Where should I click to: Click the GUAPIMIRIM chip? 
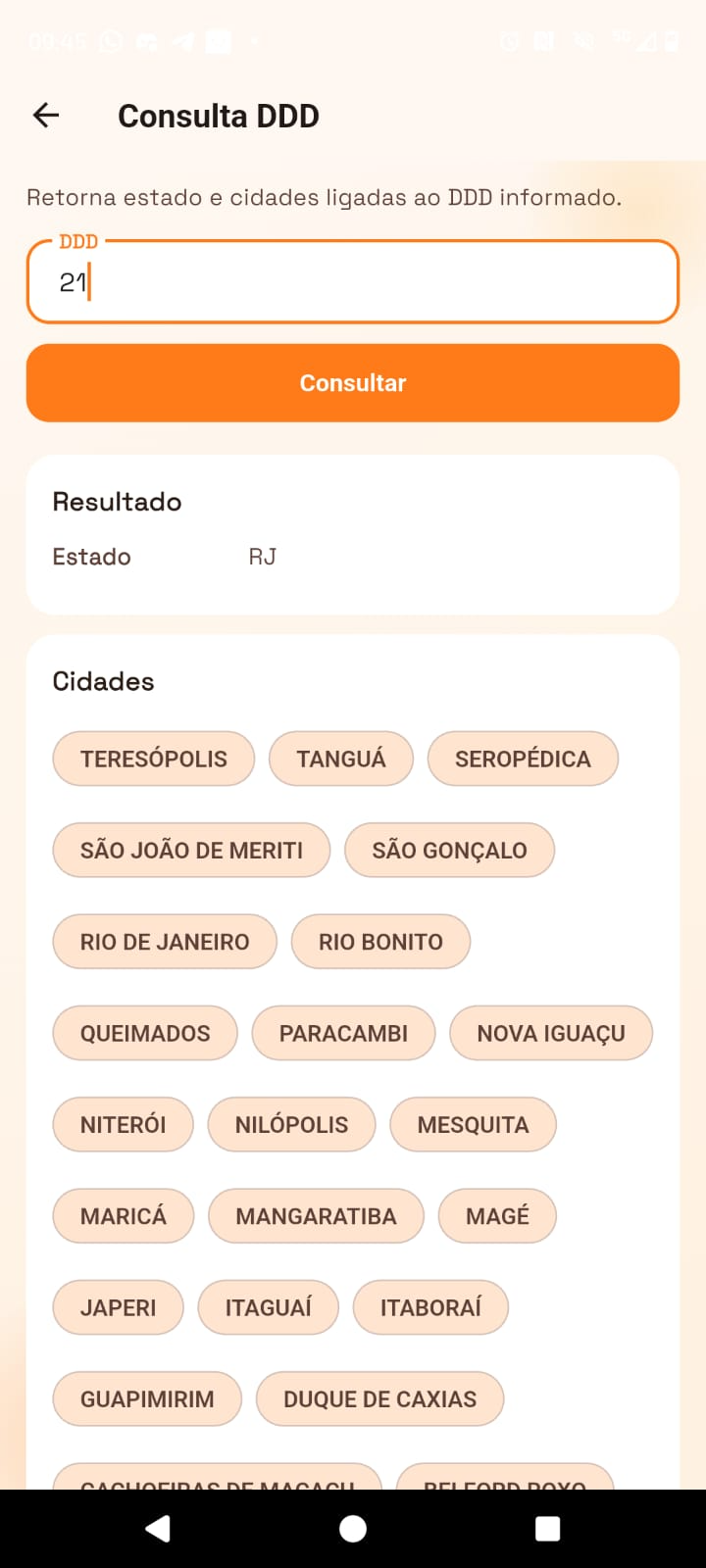click(146, 1398)
